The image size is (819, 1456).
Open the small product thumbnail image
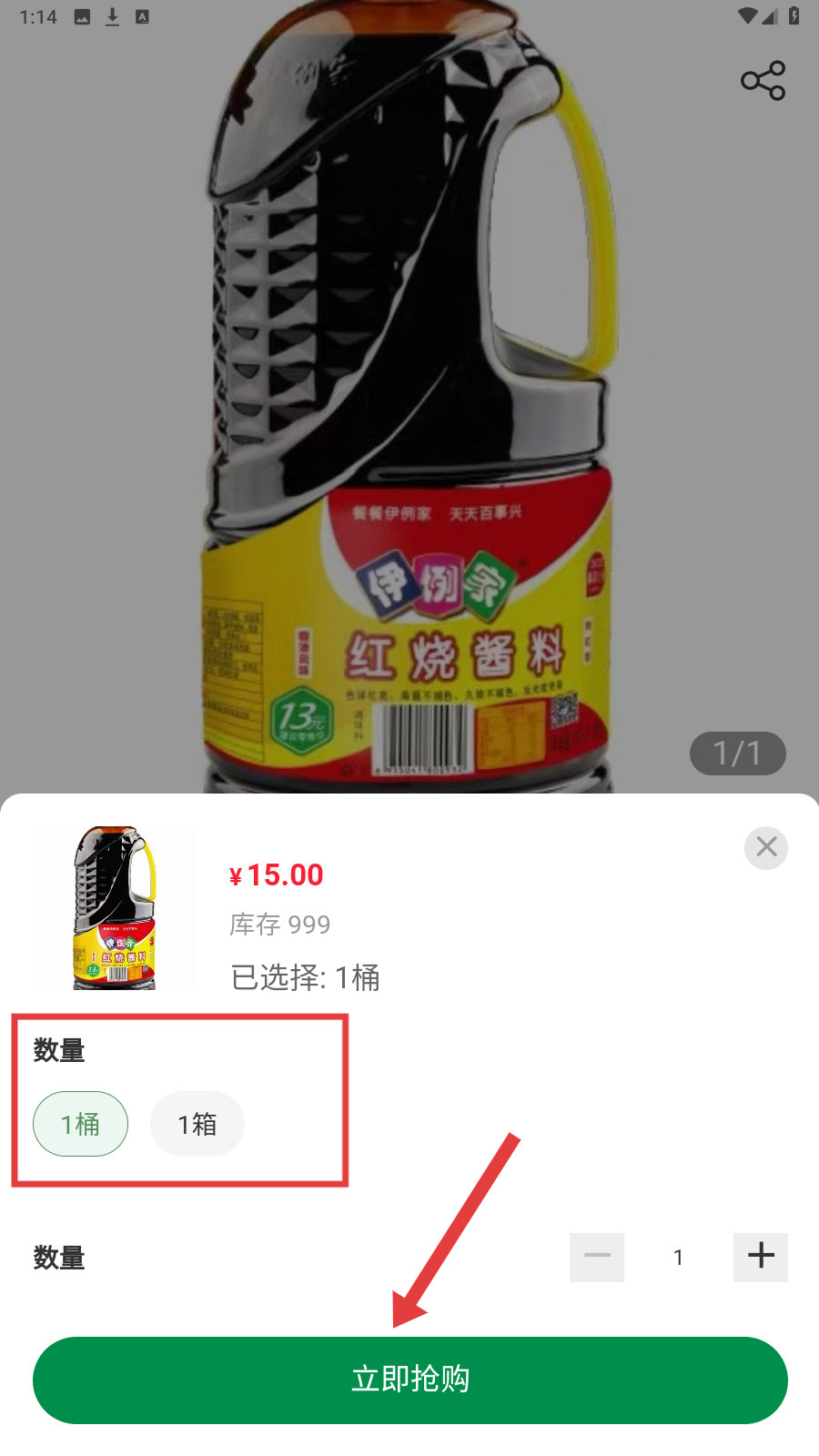coord(115,908)
